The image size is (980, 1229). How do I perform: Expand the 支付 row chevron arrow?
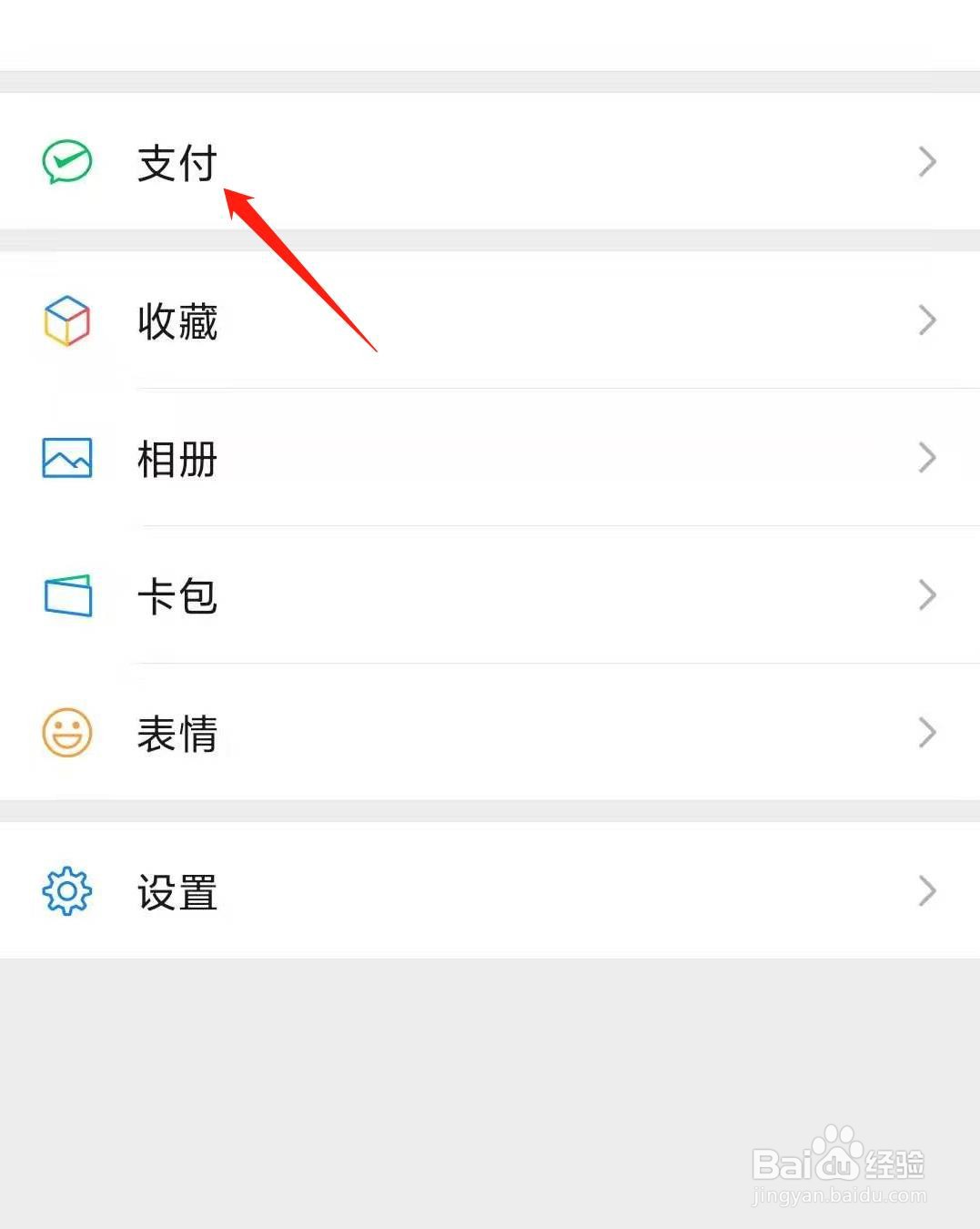pyautogui.click(x=926, y=161)
